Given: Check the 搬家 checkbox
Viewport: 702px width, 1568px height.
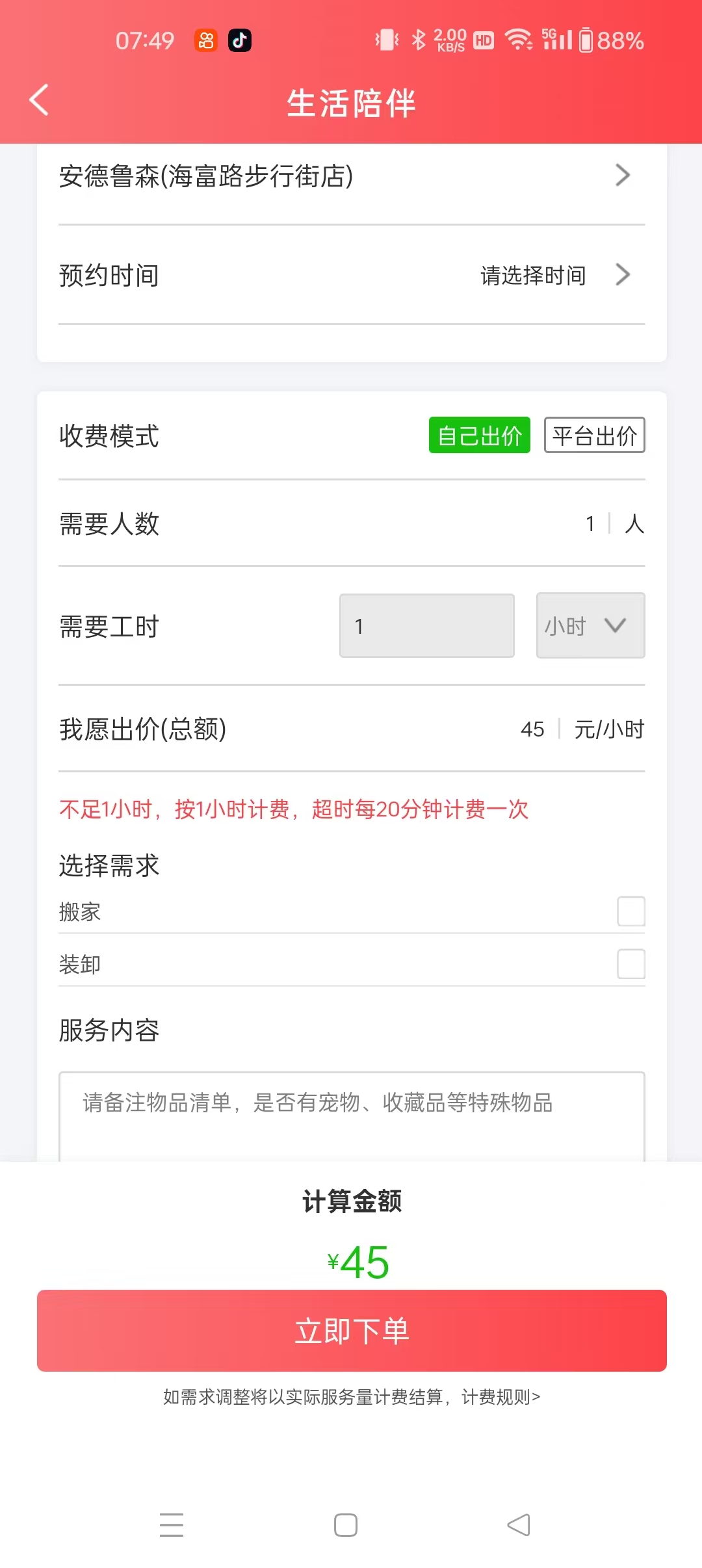Looking at the screenshot, I should coord(630,911).
